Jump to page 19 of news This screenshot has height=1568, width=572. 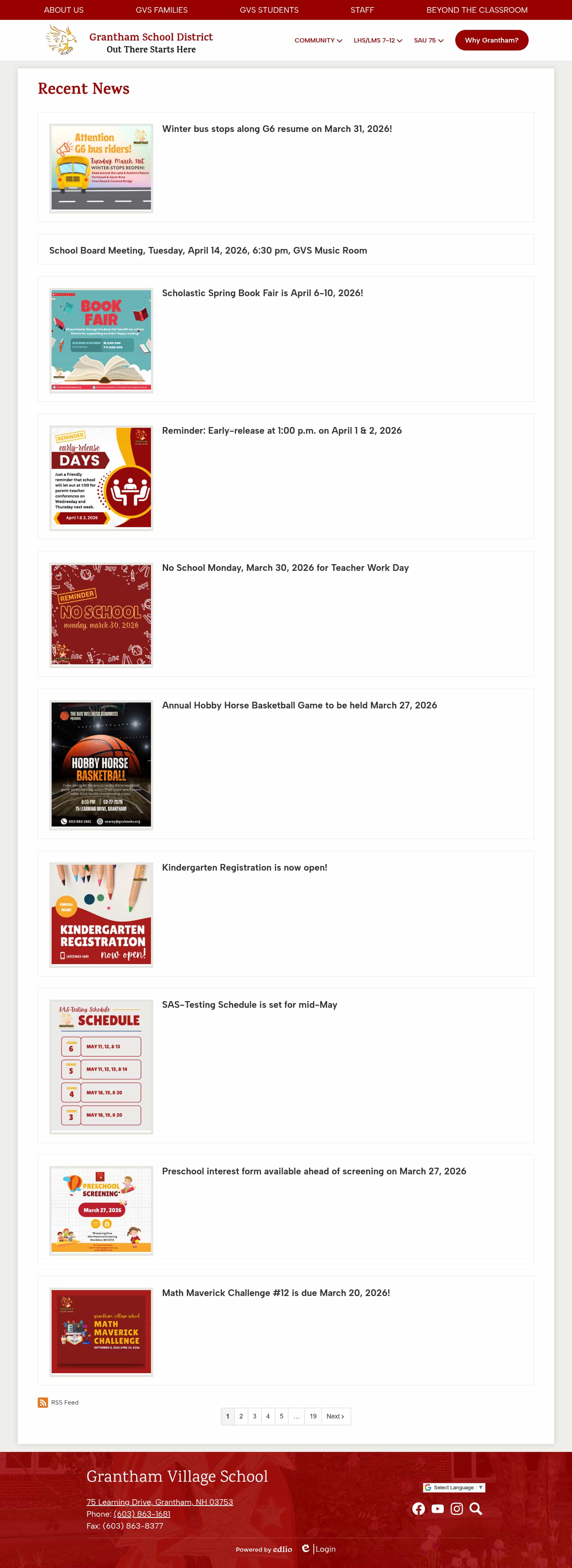tap(313, 1416)
